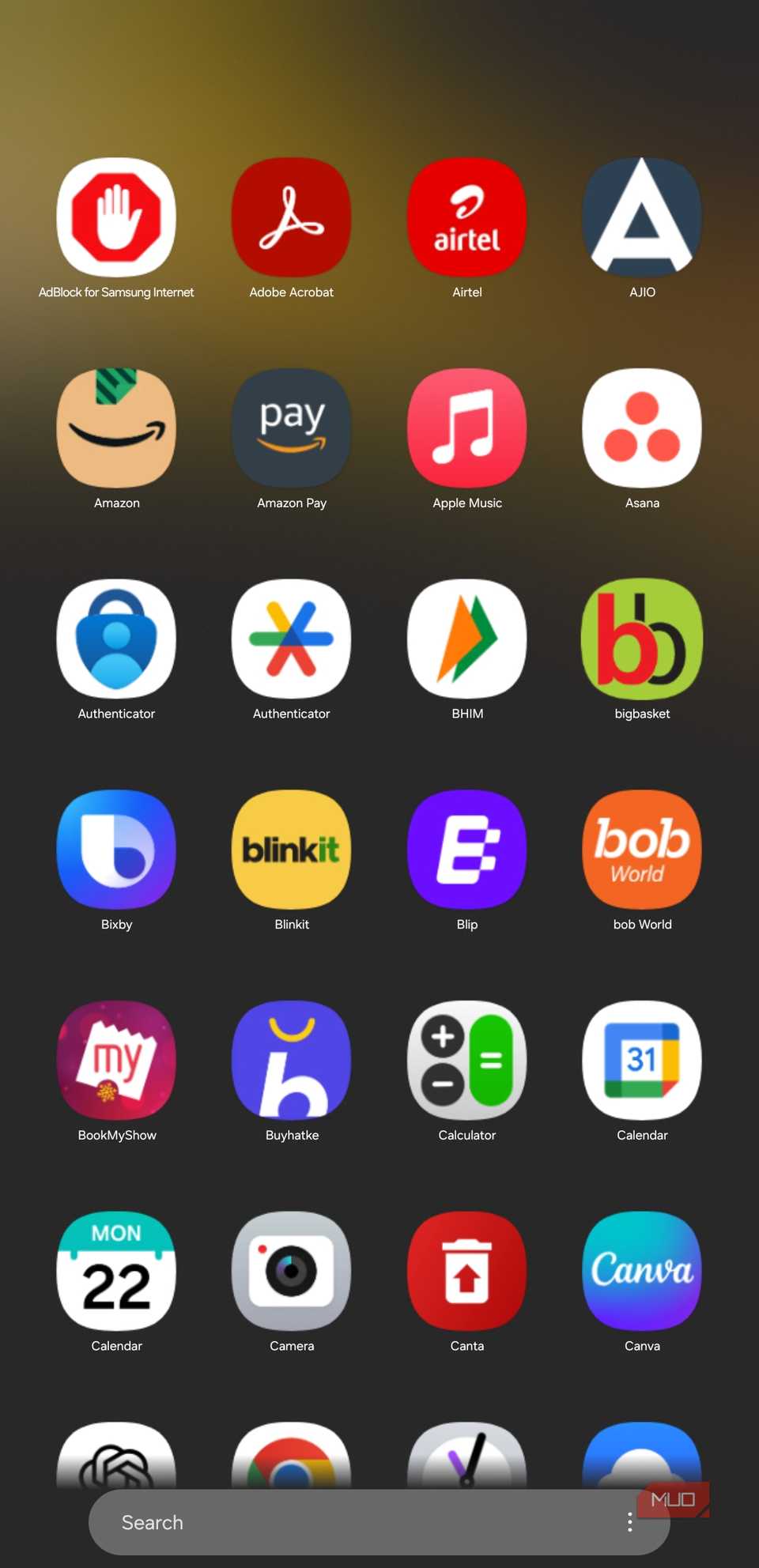The width and height of the screenshot is (759, 1568).
Task: Open the Bixby assistant
Action: click(x=116, y=849)
